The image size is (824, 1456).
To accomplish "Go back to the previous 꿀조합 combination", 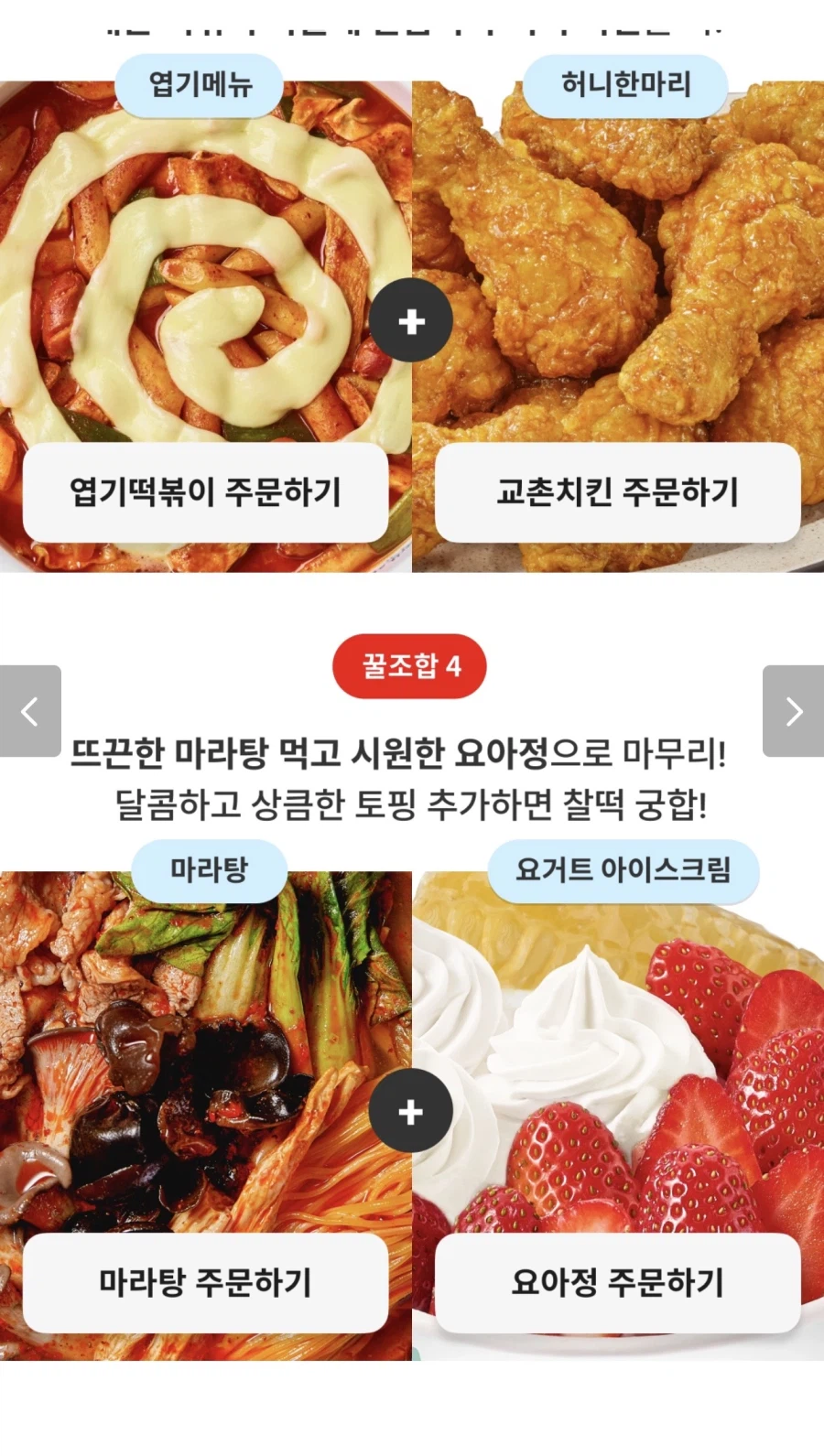I will coord(27,712).
